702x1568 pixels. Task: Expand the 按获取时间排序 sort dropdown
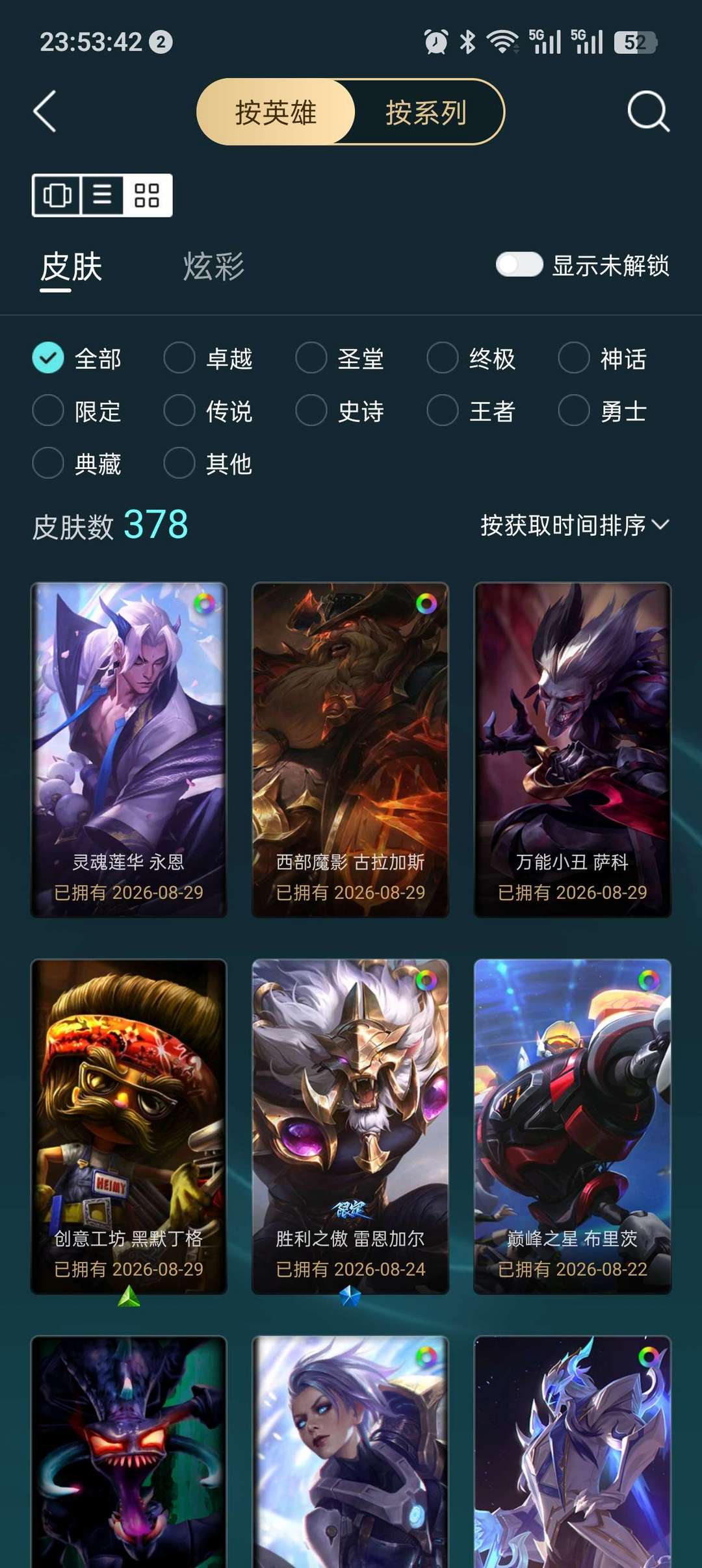click(x=575, y=525)
